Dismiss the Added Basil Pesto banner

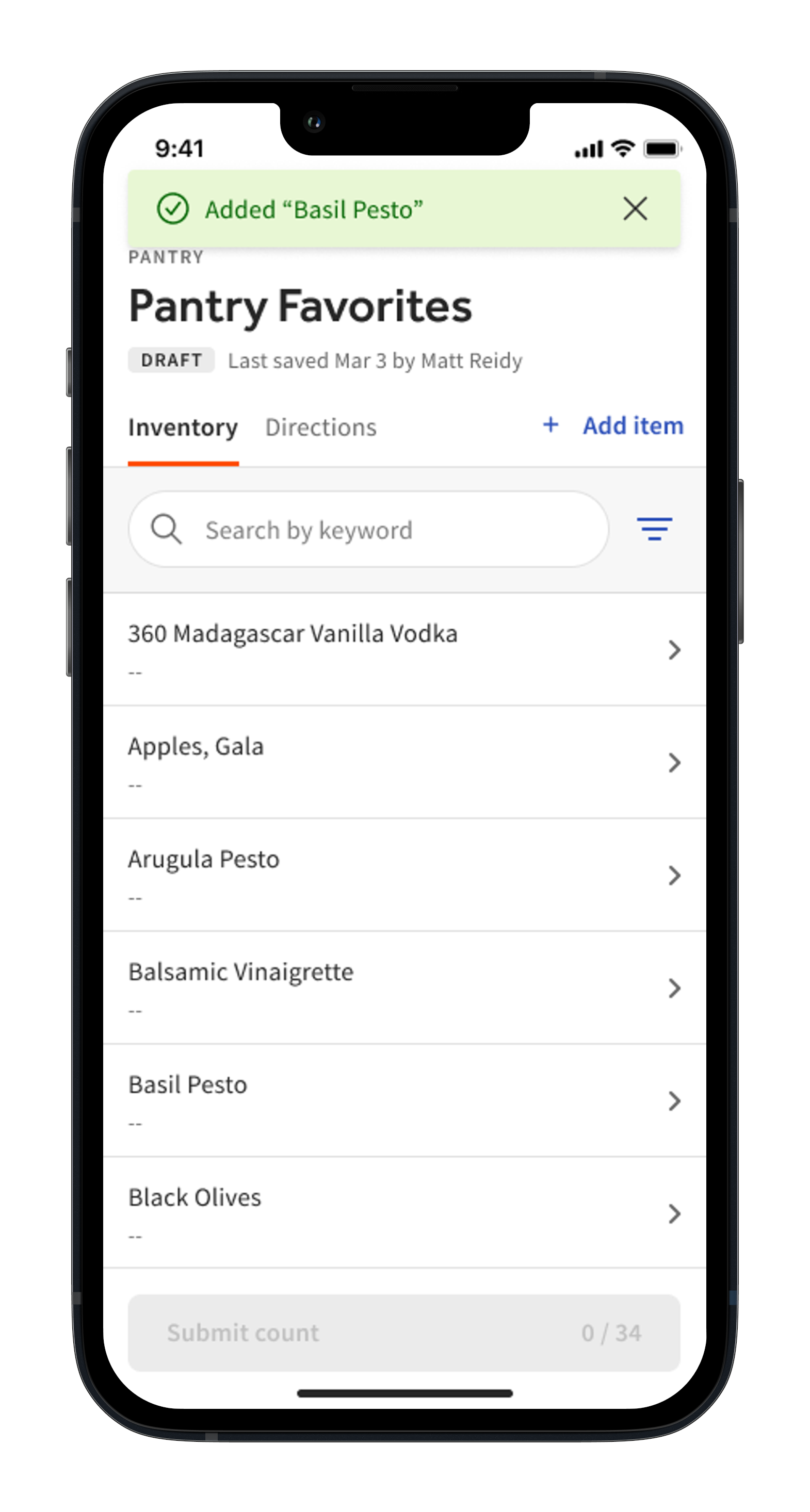click(635, 208)
